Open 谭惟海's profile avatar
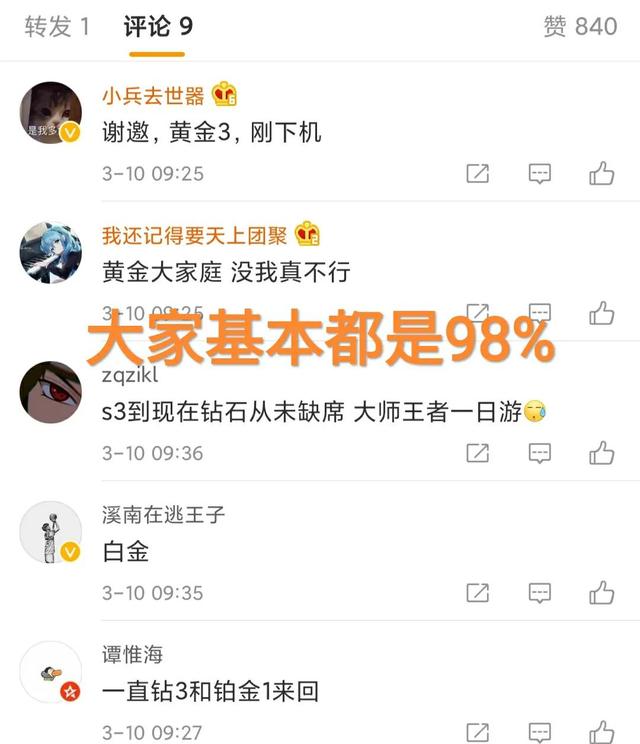This screenshot has height=744, width=640. coord(51,672)
